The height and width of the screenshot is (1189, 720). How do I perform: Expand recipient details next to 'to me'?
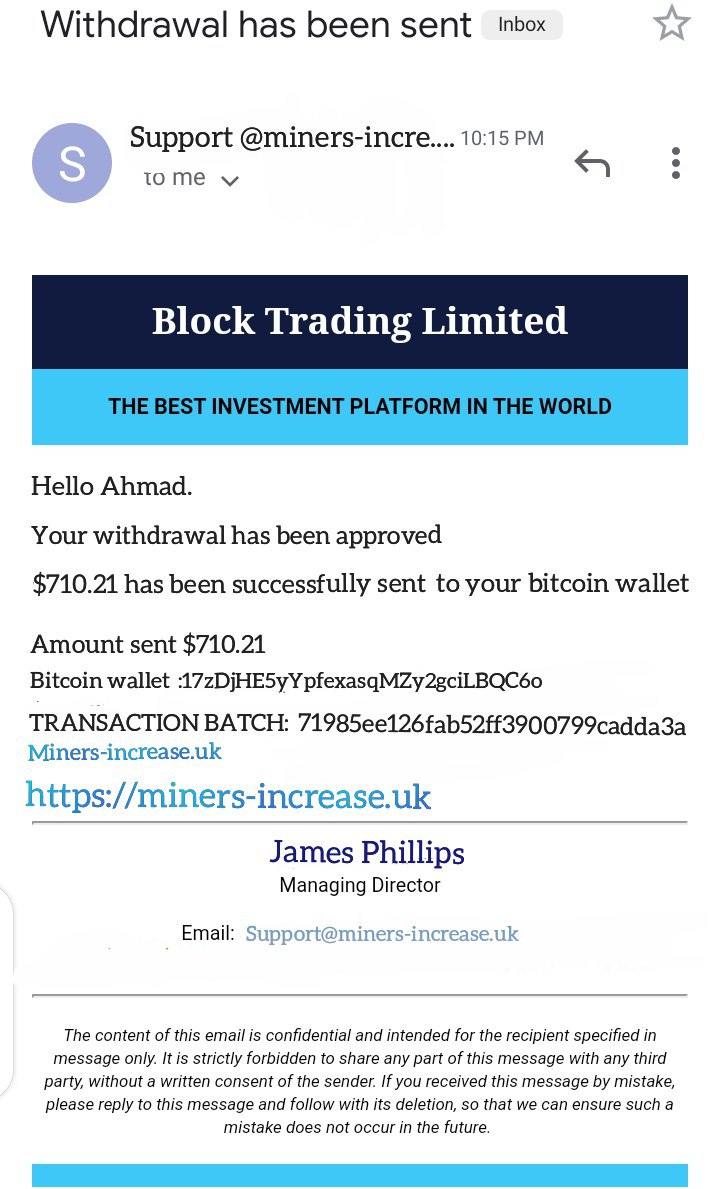tap(230, 181)
